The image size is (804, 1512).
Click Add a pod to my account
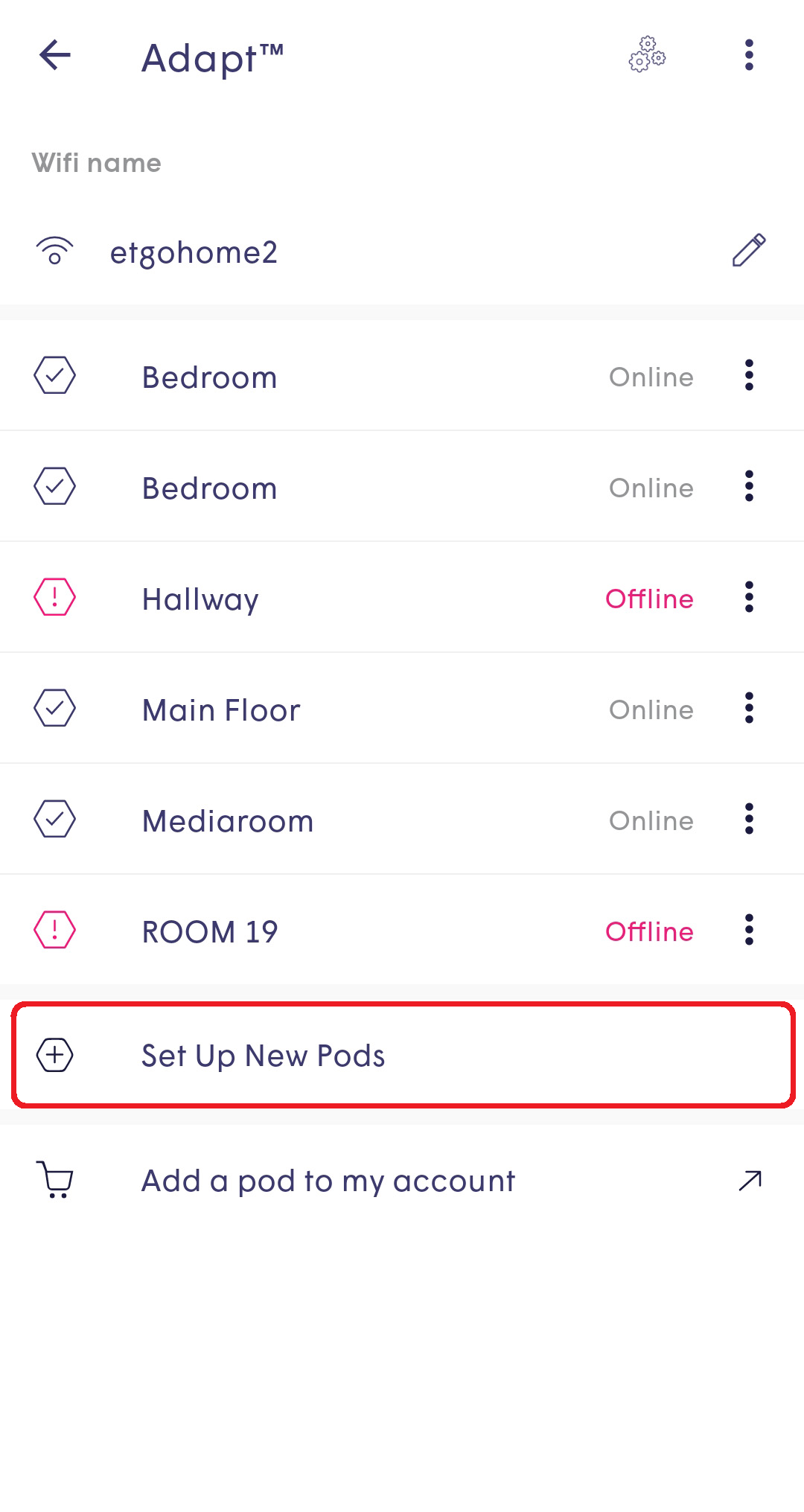pos(328,1180)
